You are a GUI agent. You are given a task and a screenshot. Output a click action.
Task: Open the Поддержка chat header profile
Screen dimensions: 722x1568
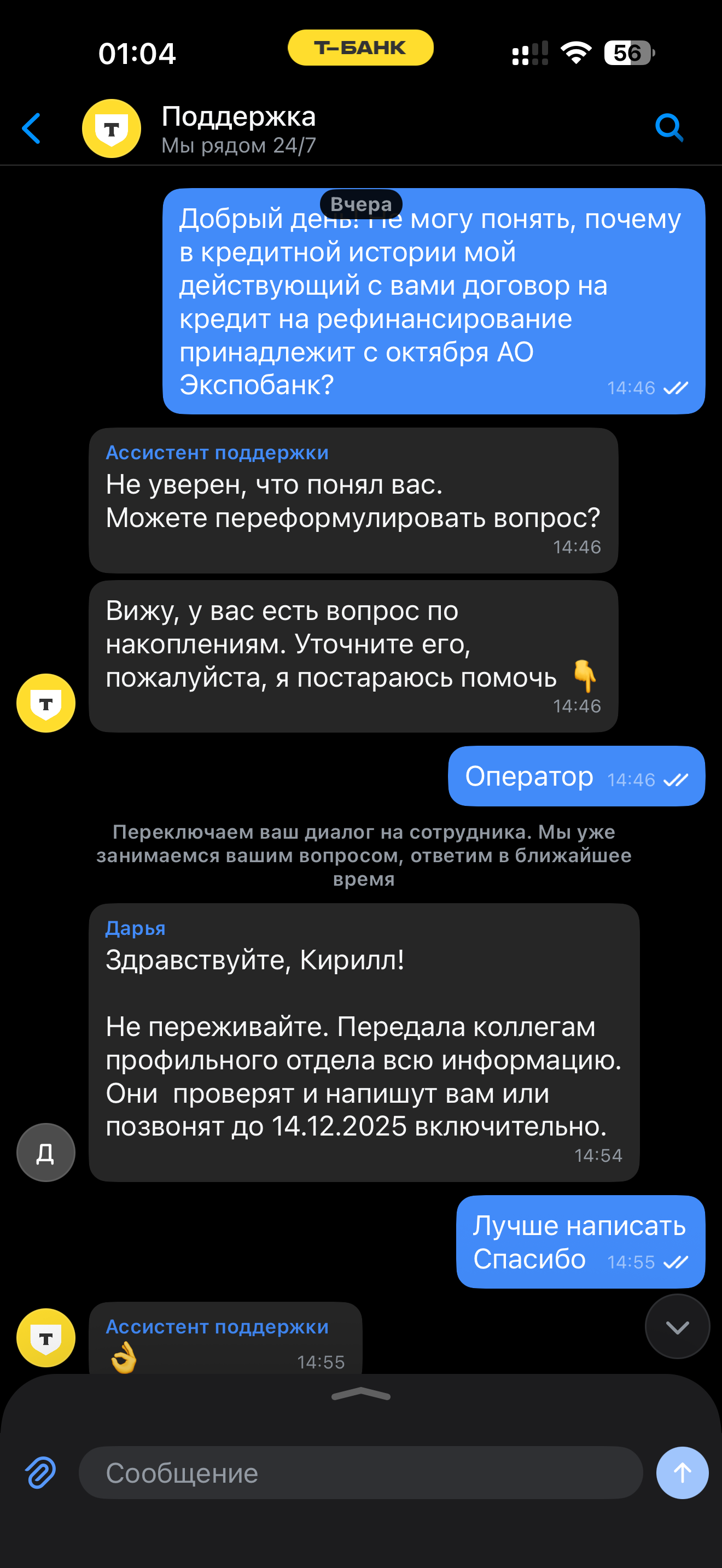(x=237, y=128)
